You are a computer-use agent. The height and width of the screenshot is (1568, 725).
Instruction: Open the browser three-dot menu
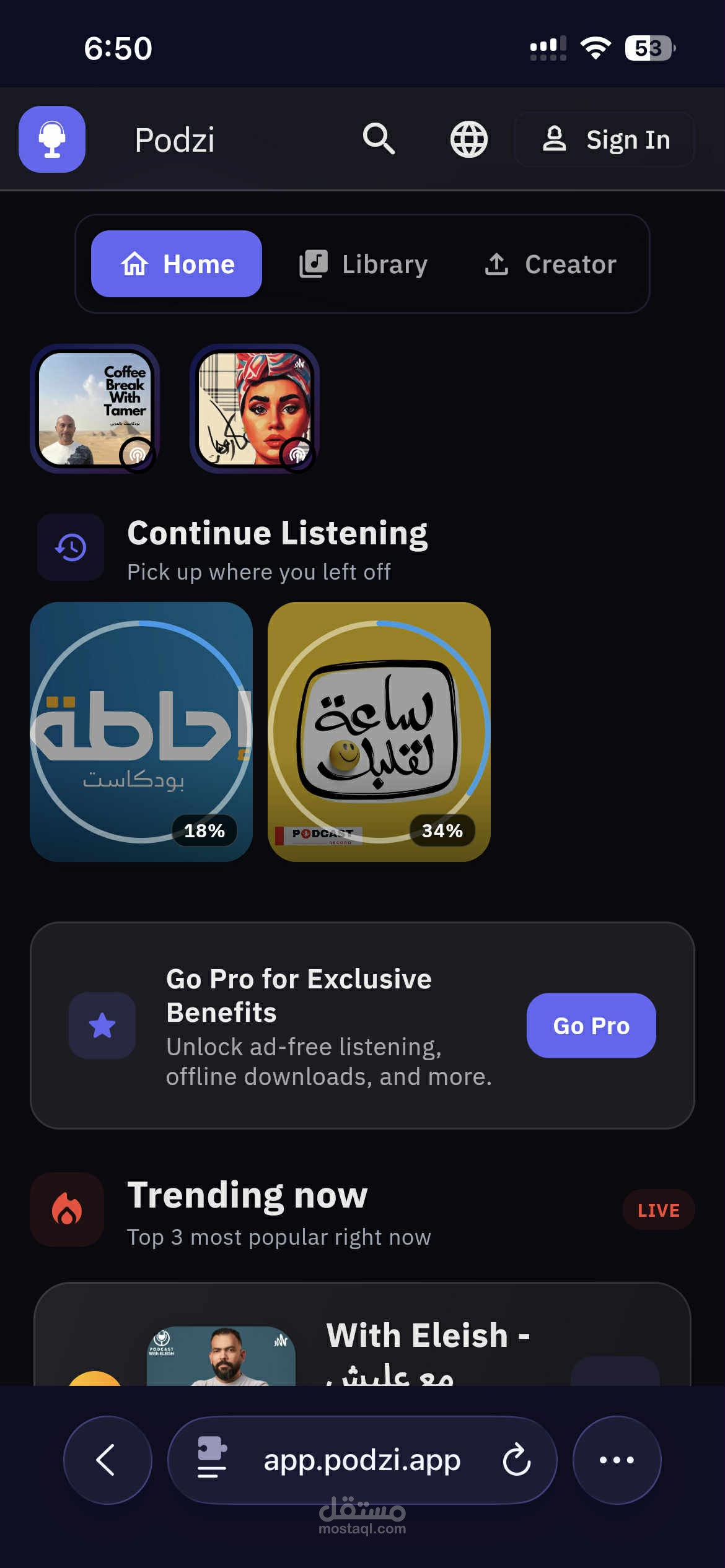coord(617,1460)
